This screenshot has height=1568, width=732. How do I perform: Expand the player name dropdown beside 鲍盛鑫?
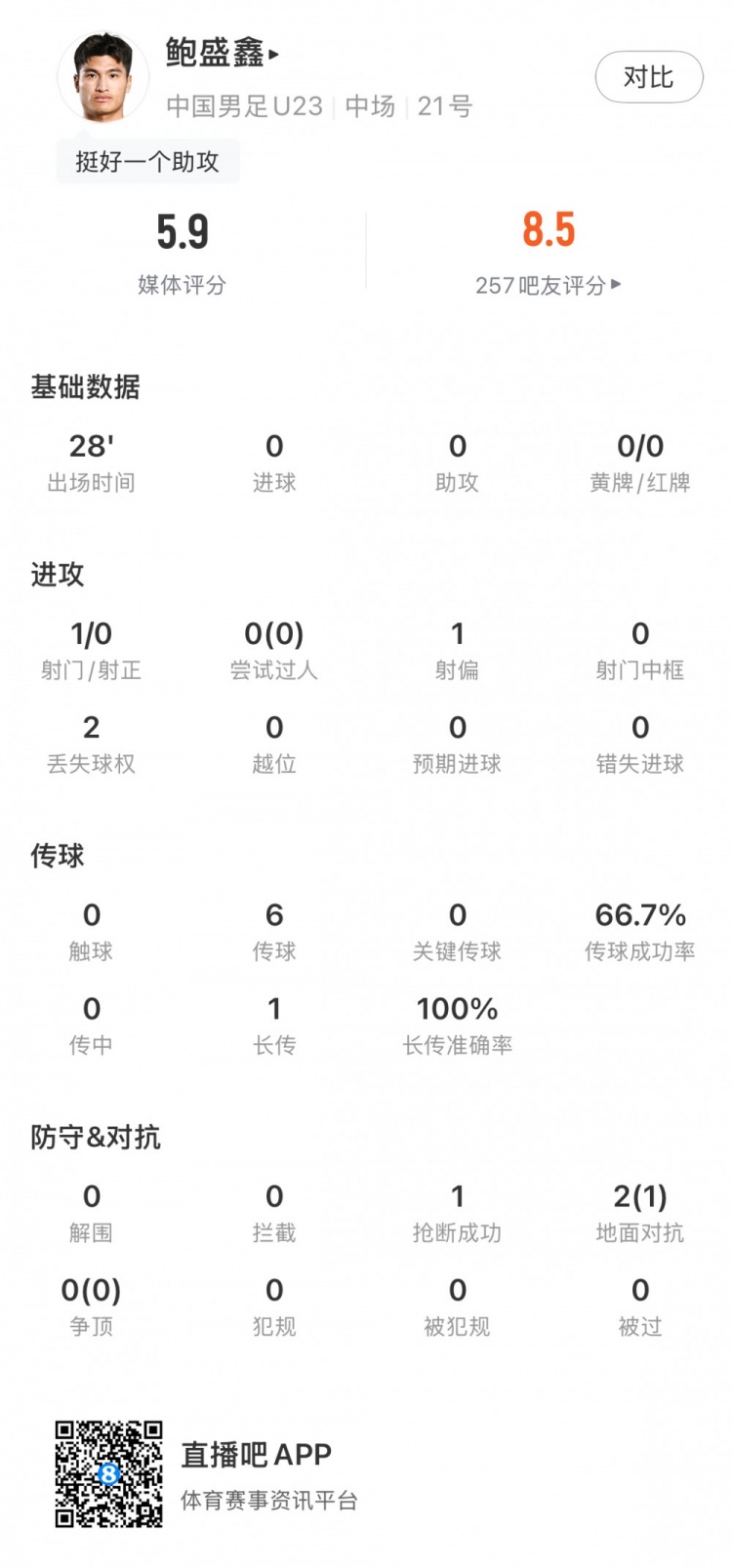click(x=275, y=55)
